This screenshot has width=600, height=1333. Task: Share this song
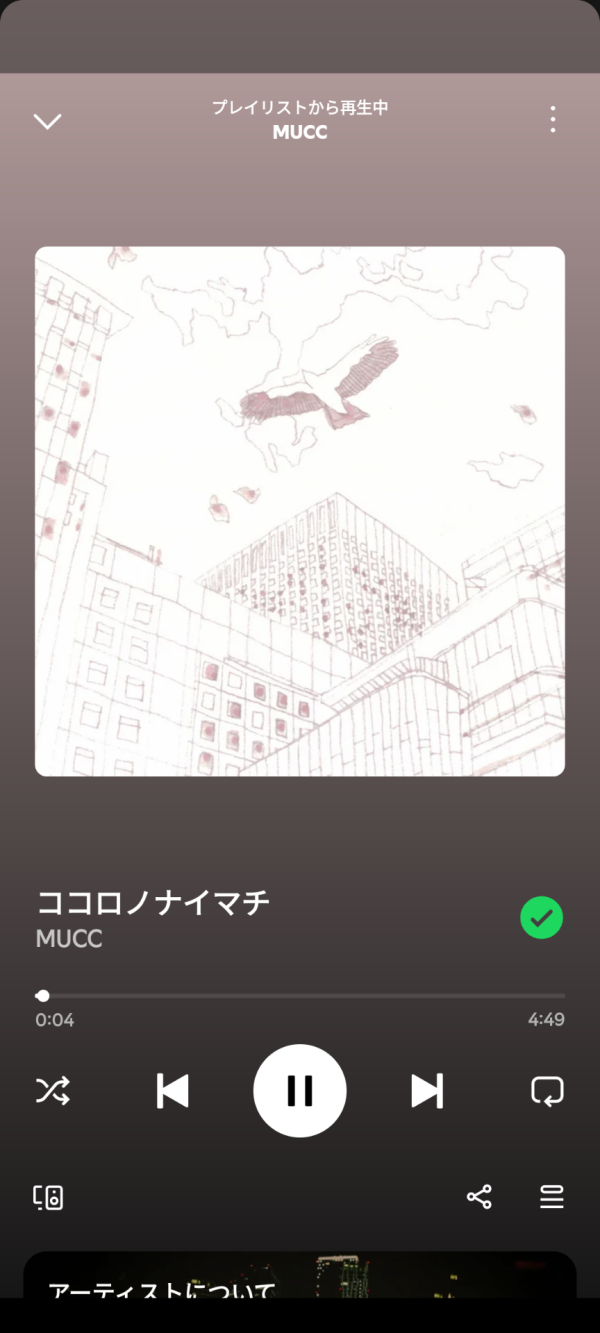pos(479,1197)
